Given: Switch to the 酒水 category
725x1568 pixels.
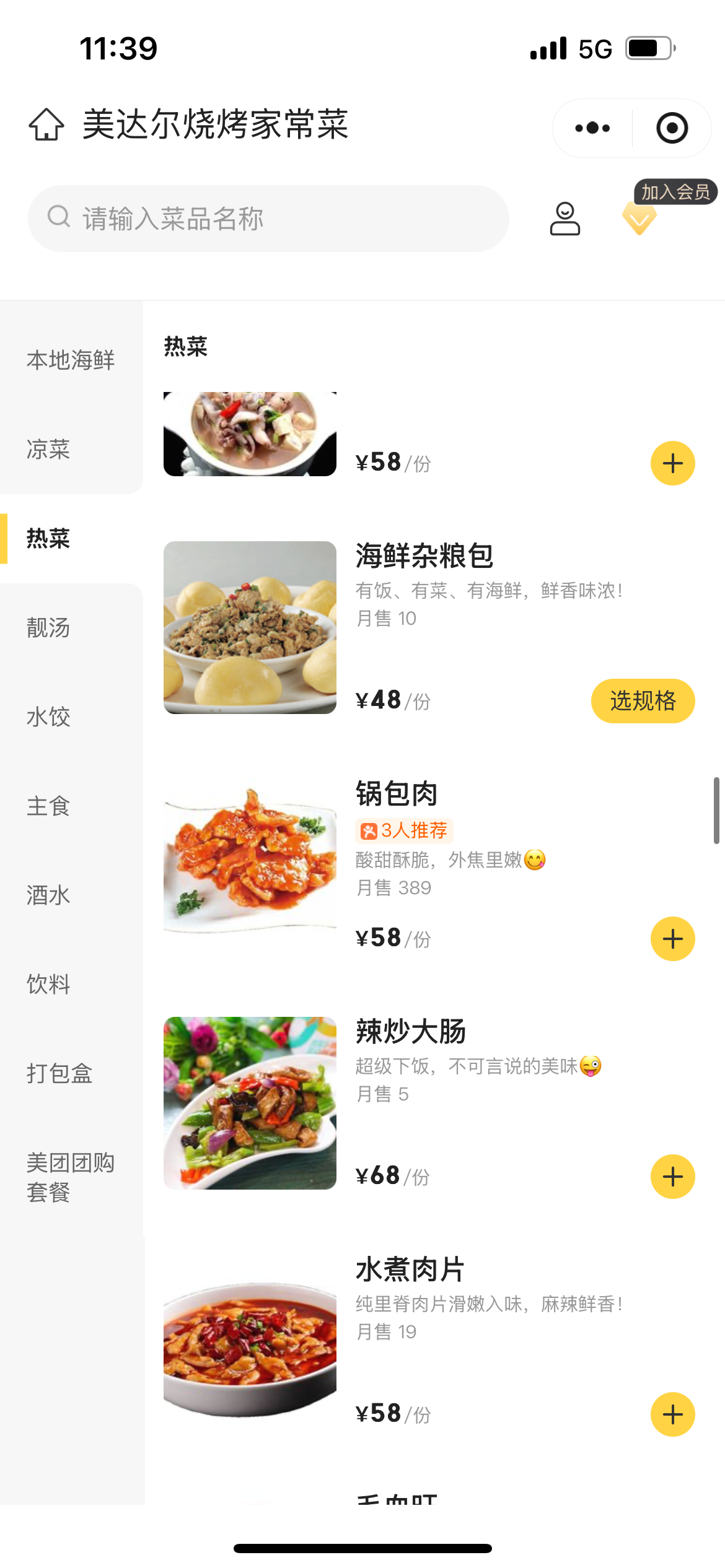Looking at the screenshot, I should click(48, 895).
